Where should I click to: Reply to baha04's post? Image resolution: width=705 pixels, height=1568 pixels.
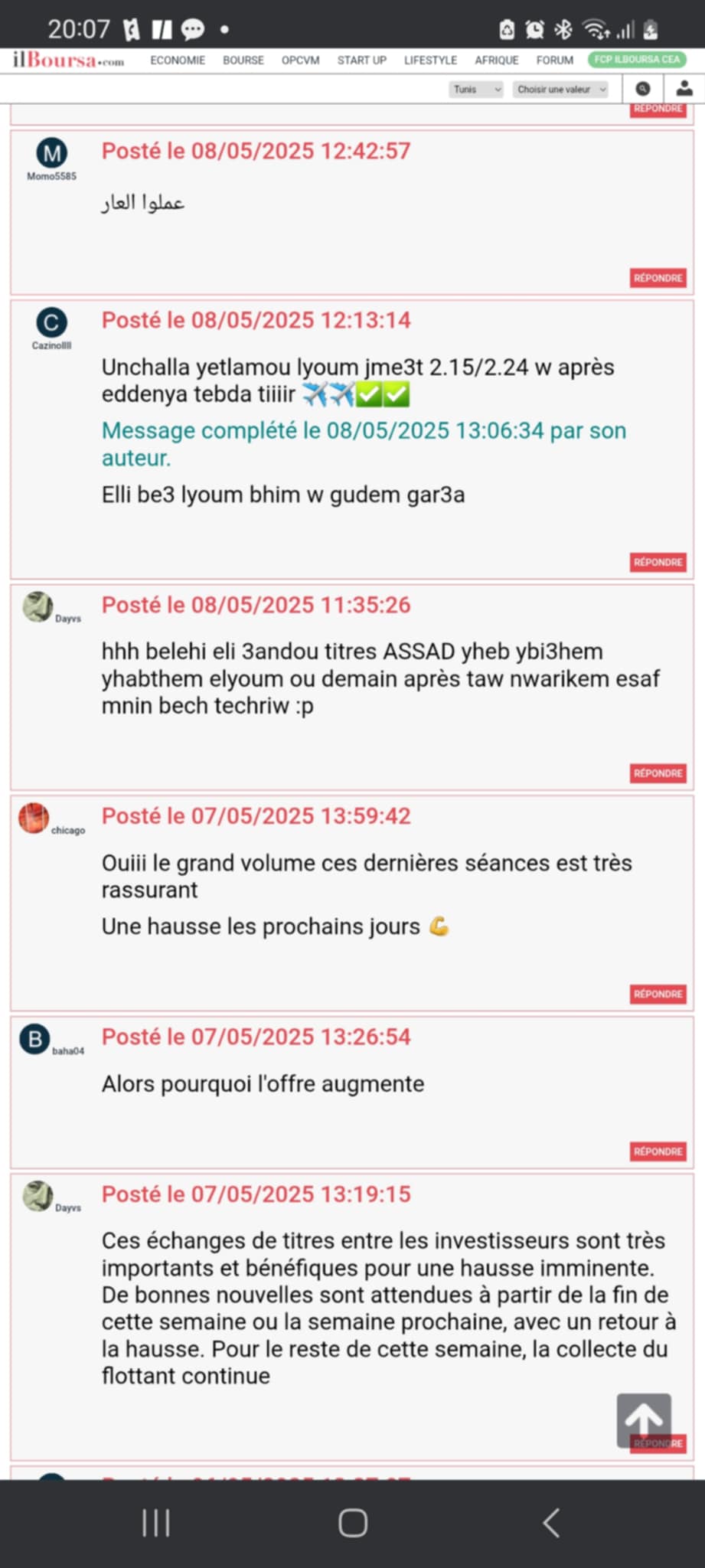click(658, 1151)
